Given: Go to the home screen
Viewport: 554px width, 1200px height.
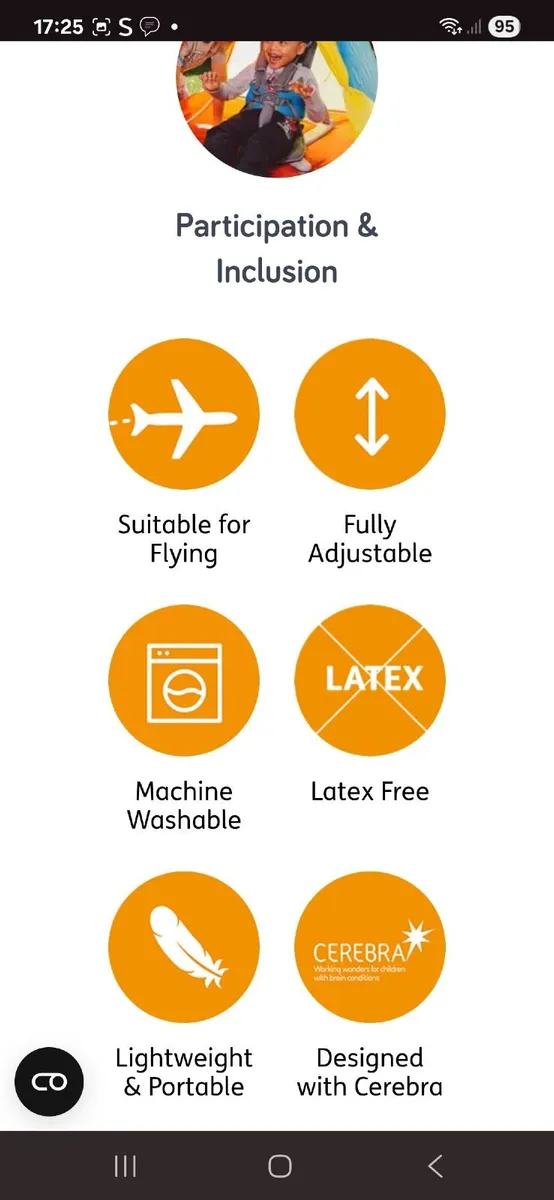Looking at the screenshot, I should (280, 1166).
